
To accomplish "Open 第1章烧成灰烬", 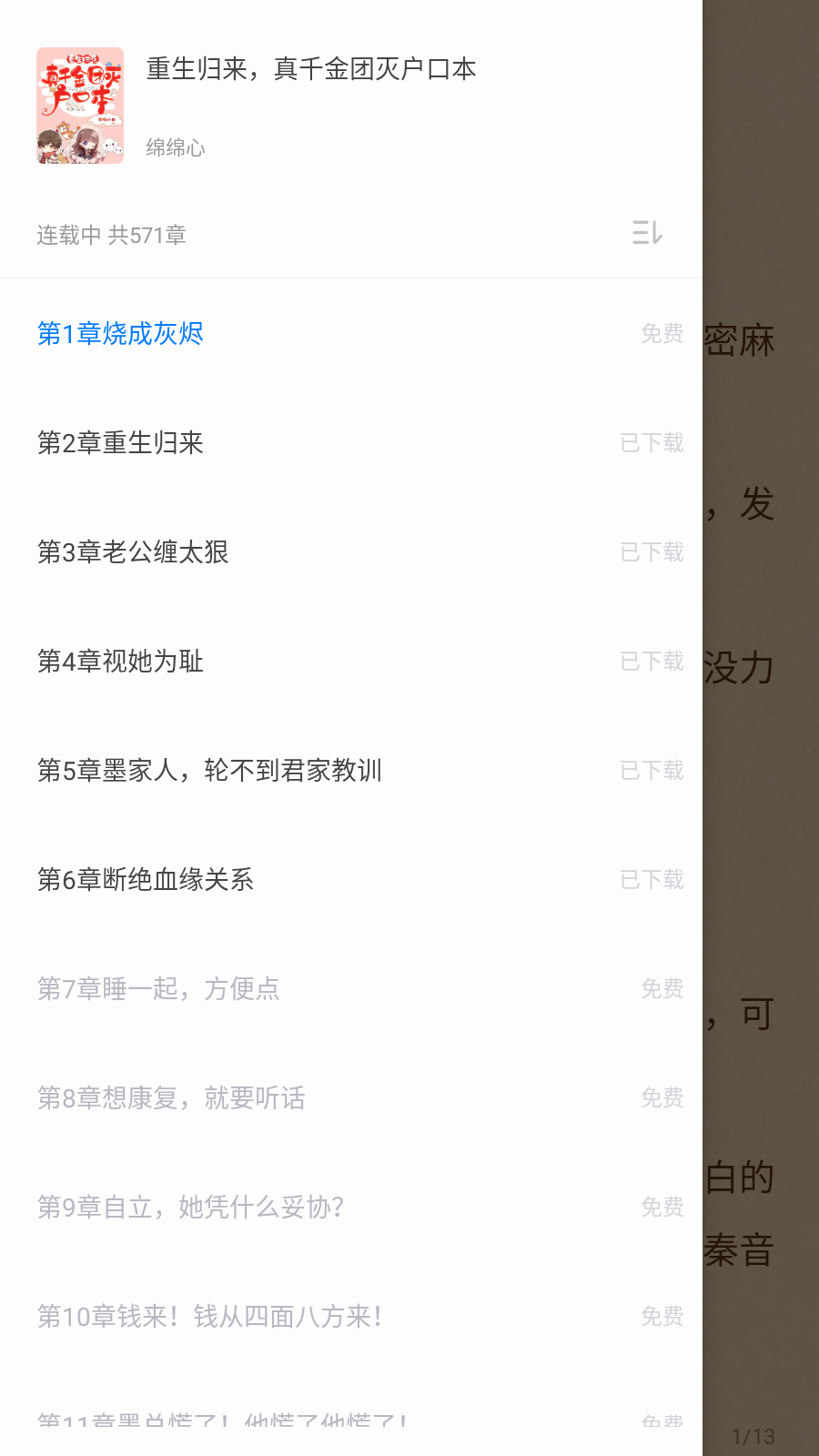I will click(120, 334).
